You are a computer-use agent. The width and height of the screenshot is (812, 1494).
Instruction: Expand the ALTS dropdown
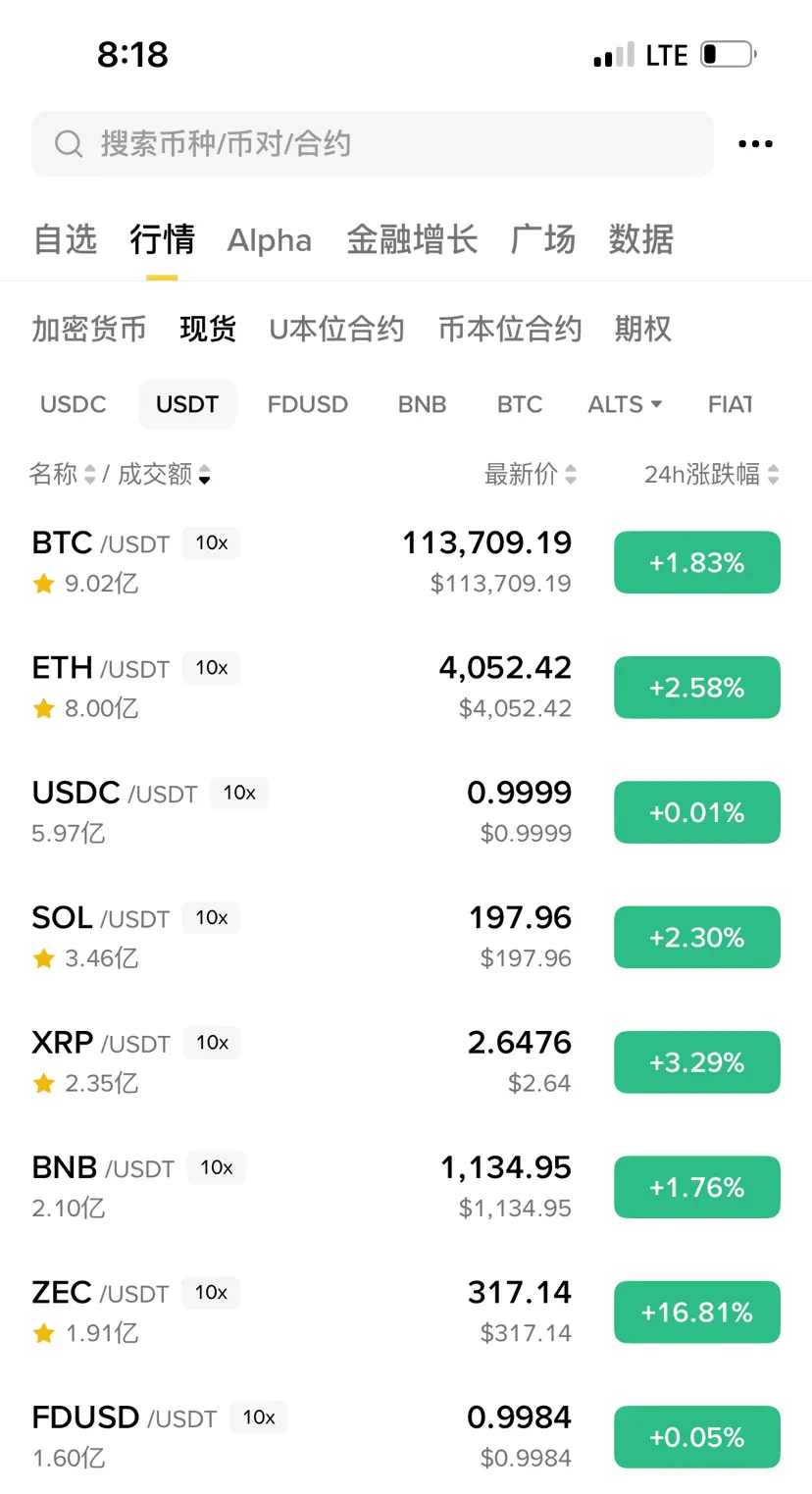[625, 404]
